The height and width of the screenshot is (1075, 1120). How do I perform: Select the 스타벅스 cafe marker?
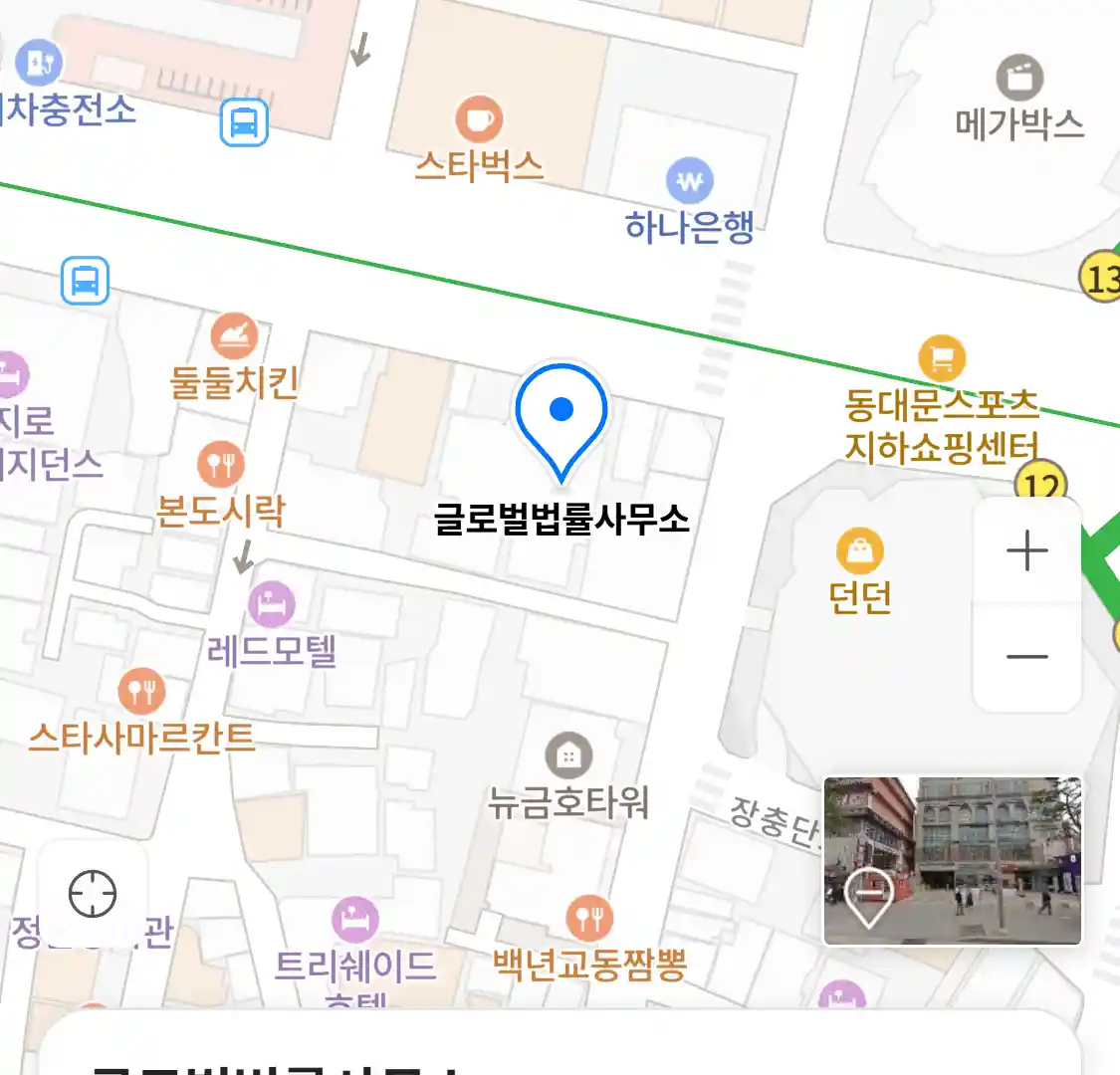click(479, 119)
